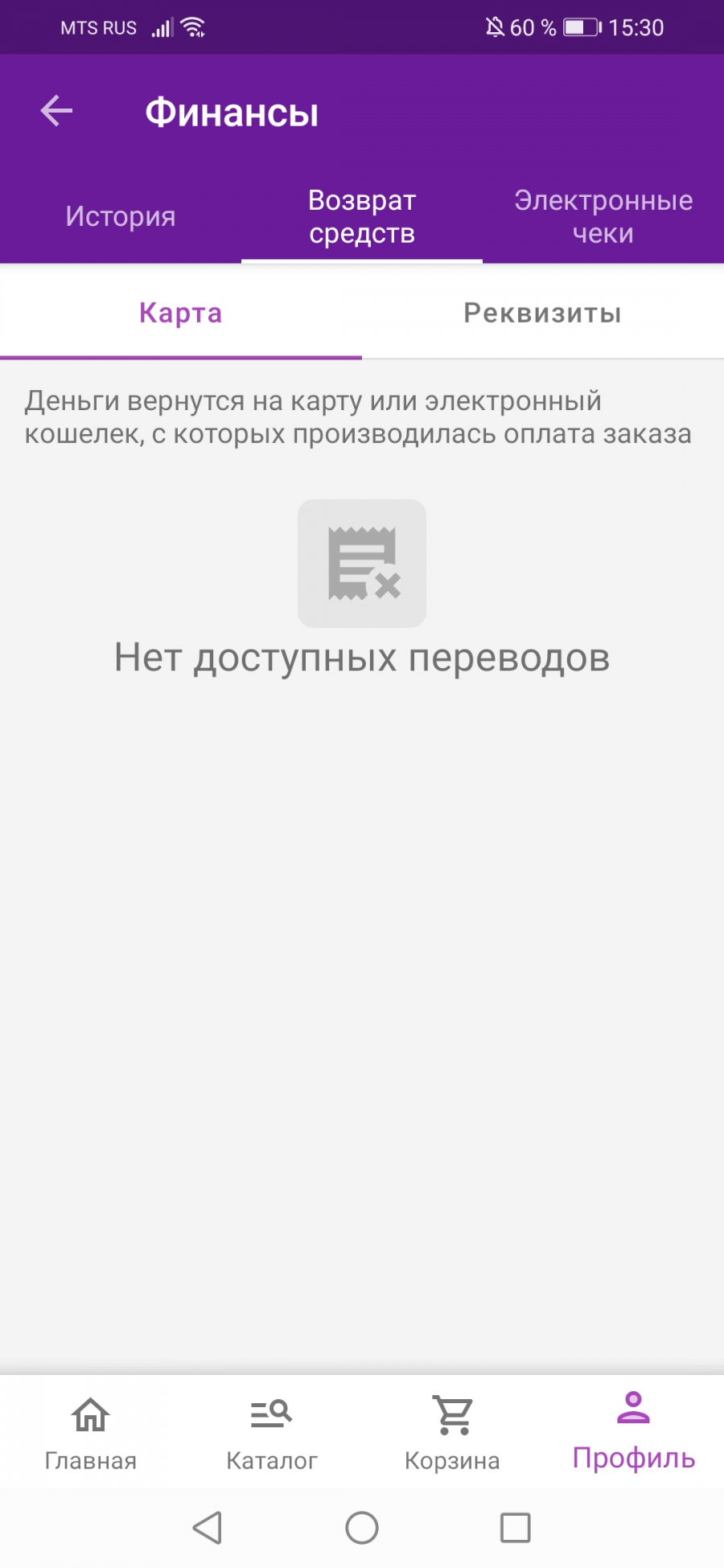Open Главная in the bottom navigation
This screenshot has width=724, height=1568.
tap(90, 1432)
